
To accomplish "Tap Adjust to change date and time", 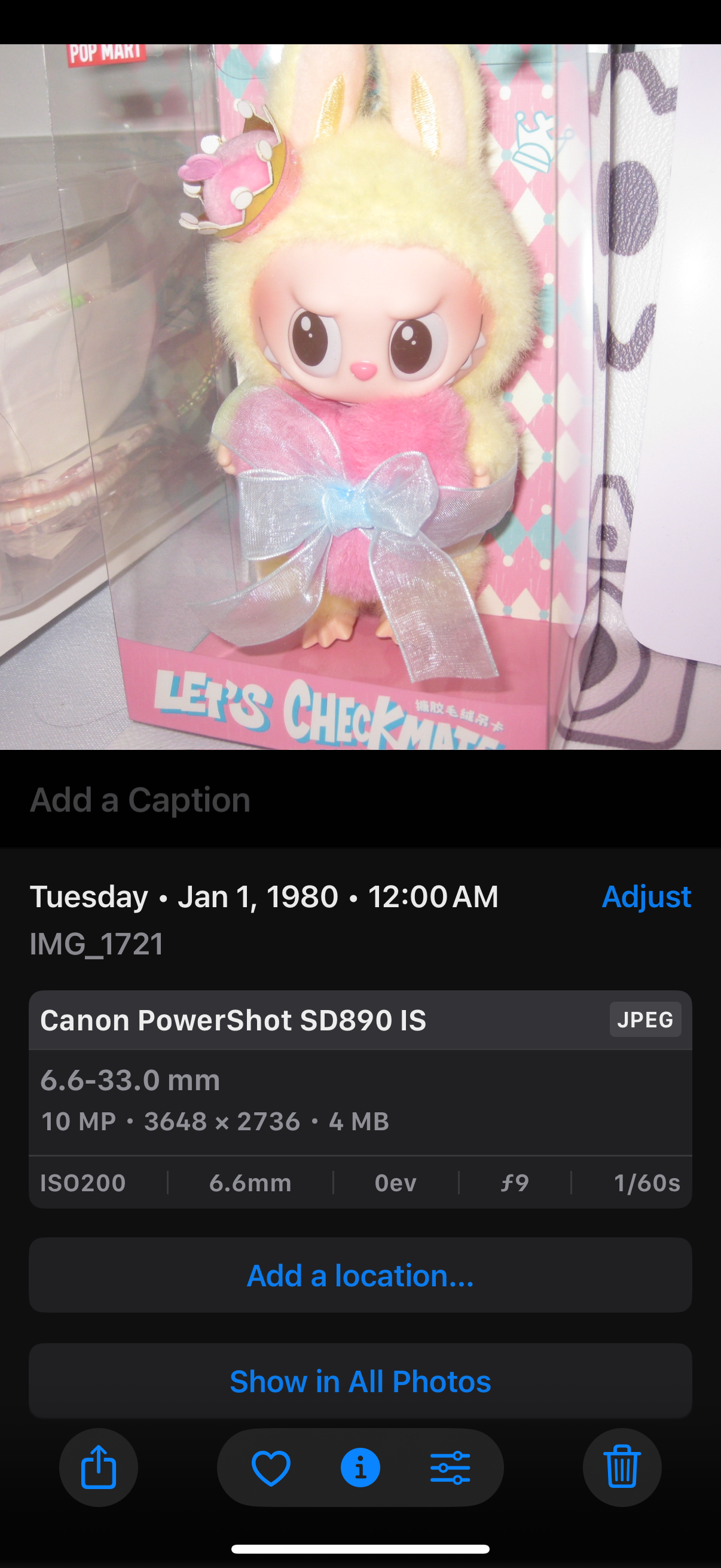I will point(646,896).
